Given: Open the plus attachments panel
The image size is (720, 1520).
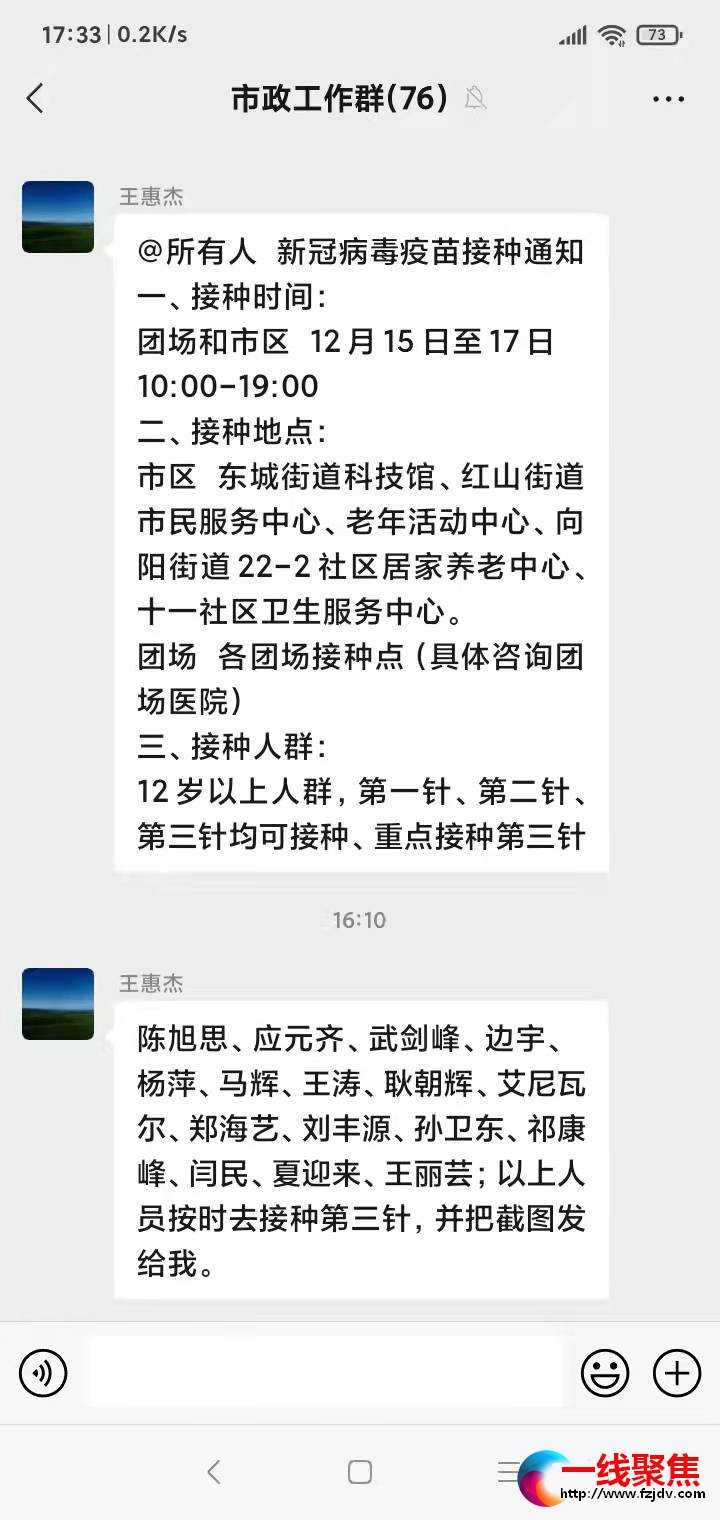Looking at the screenshot, I should pos(677,1372).
